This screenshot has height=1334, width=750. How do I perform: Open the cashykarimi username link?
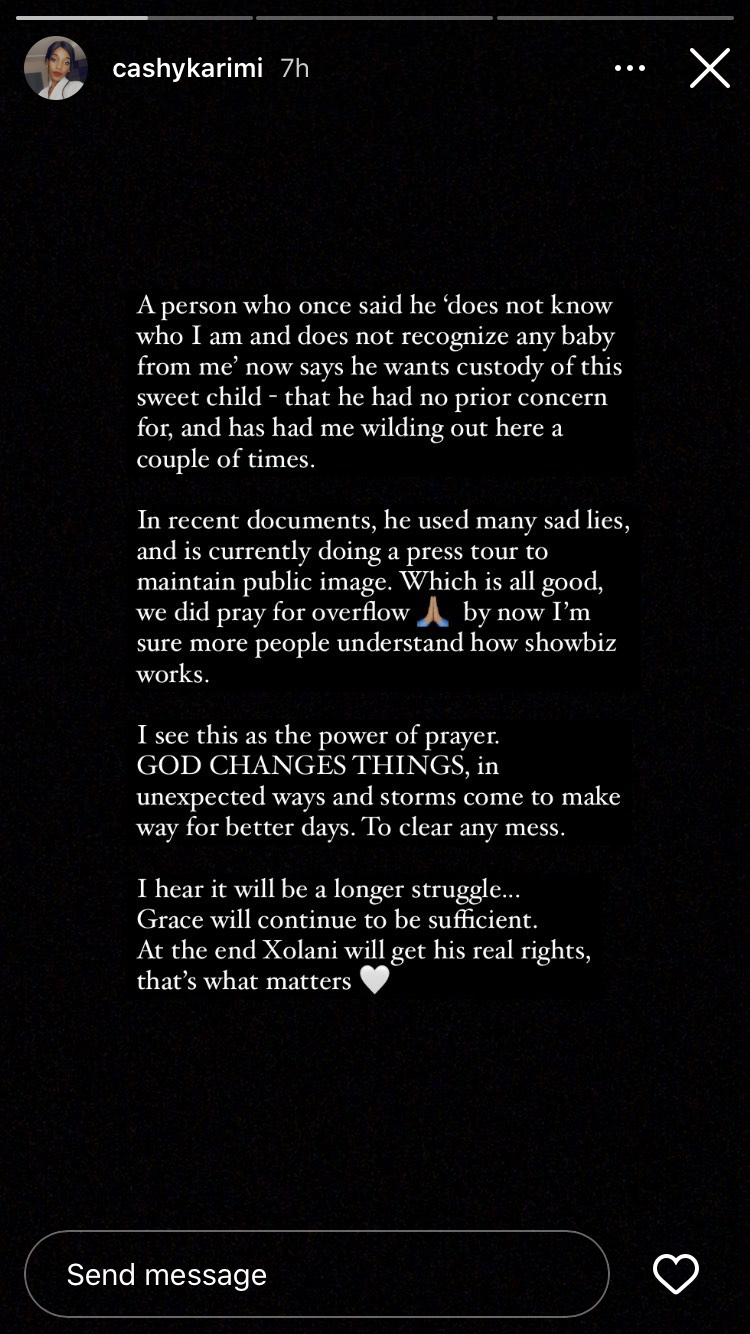point(188,68)
